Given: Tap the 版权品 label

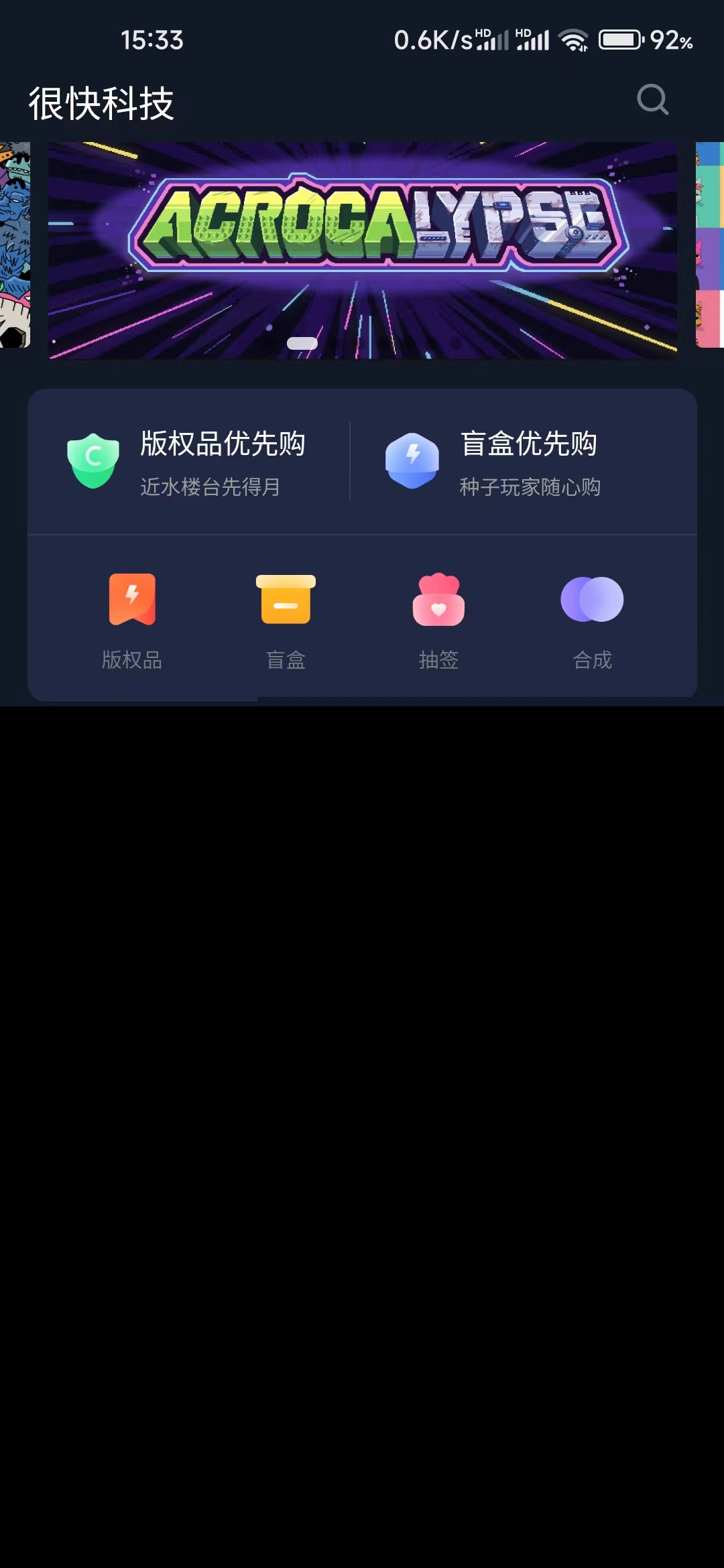Looking at the screenshot, I should [133, 661].
